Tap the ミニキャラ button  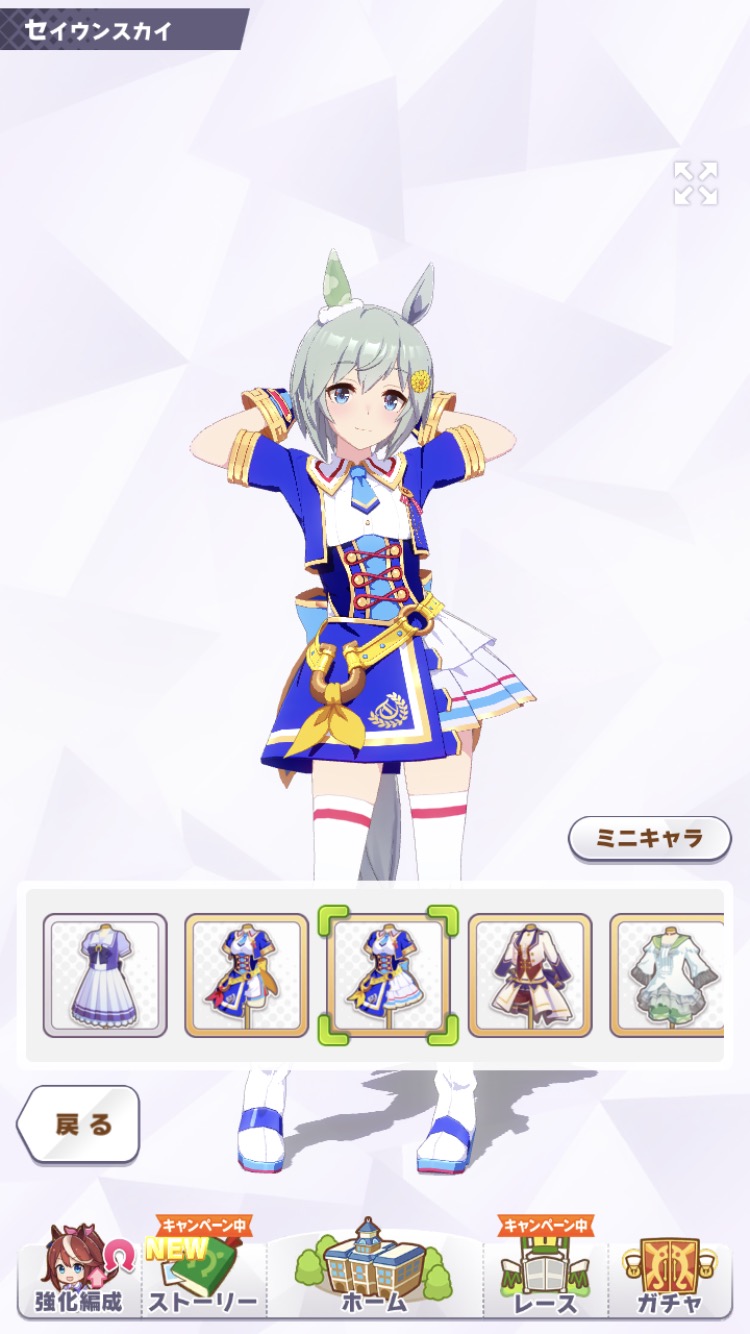[x=649, y=838]
